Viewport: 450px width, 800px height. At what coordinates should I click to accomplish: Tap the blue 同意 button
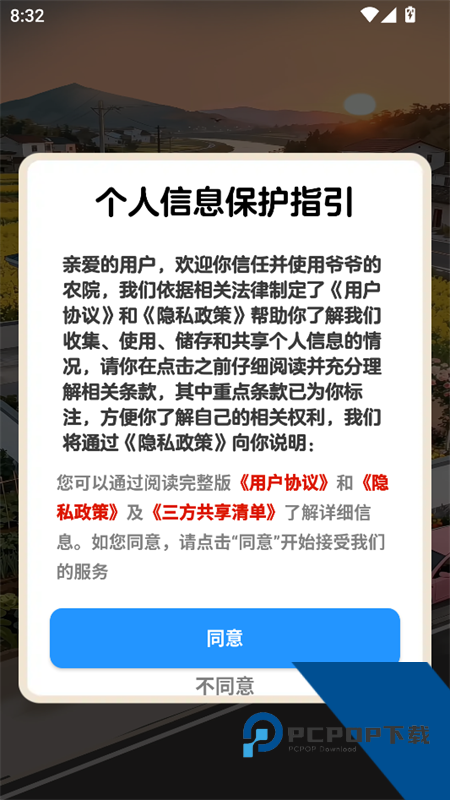[x=224, y=638]
